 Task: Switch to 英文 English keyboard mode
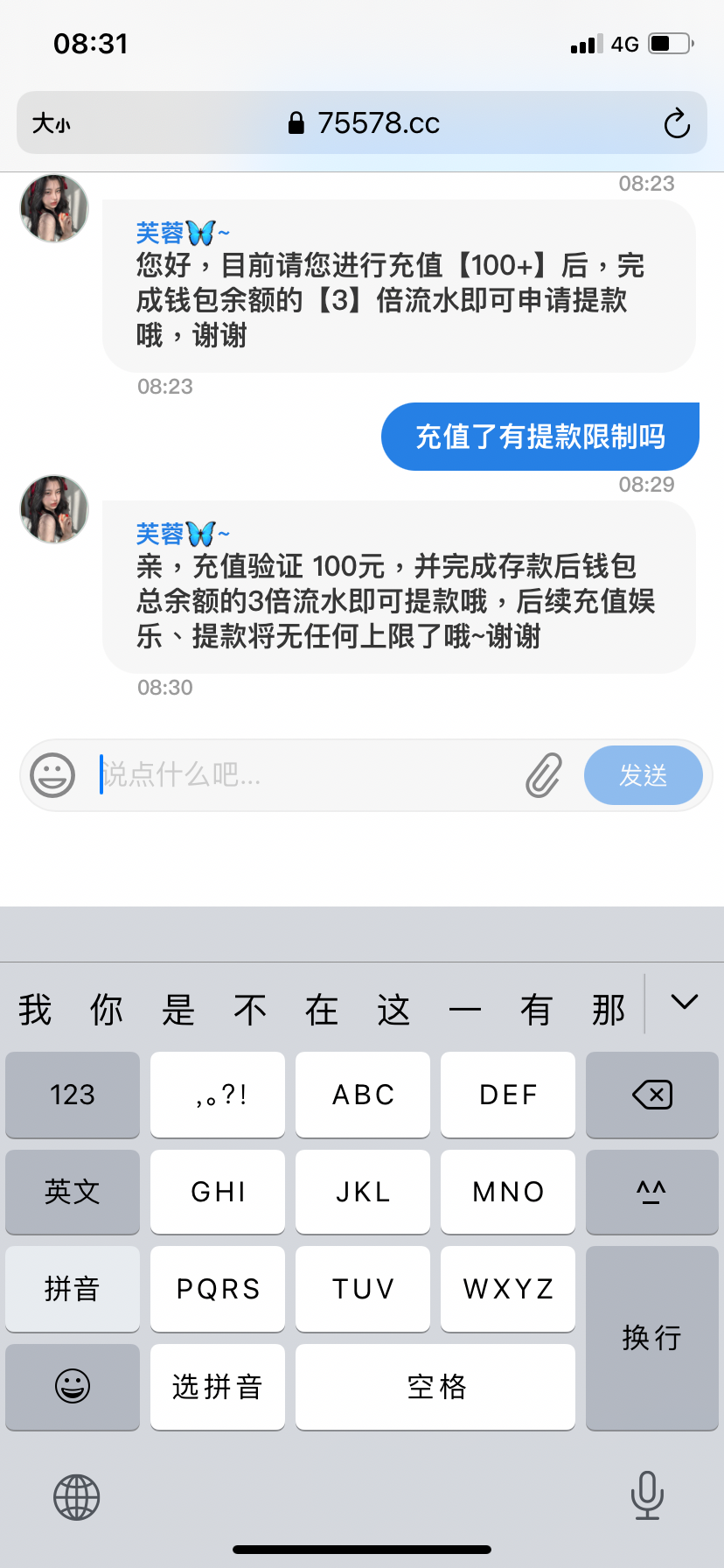pos(72,1192)
